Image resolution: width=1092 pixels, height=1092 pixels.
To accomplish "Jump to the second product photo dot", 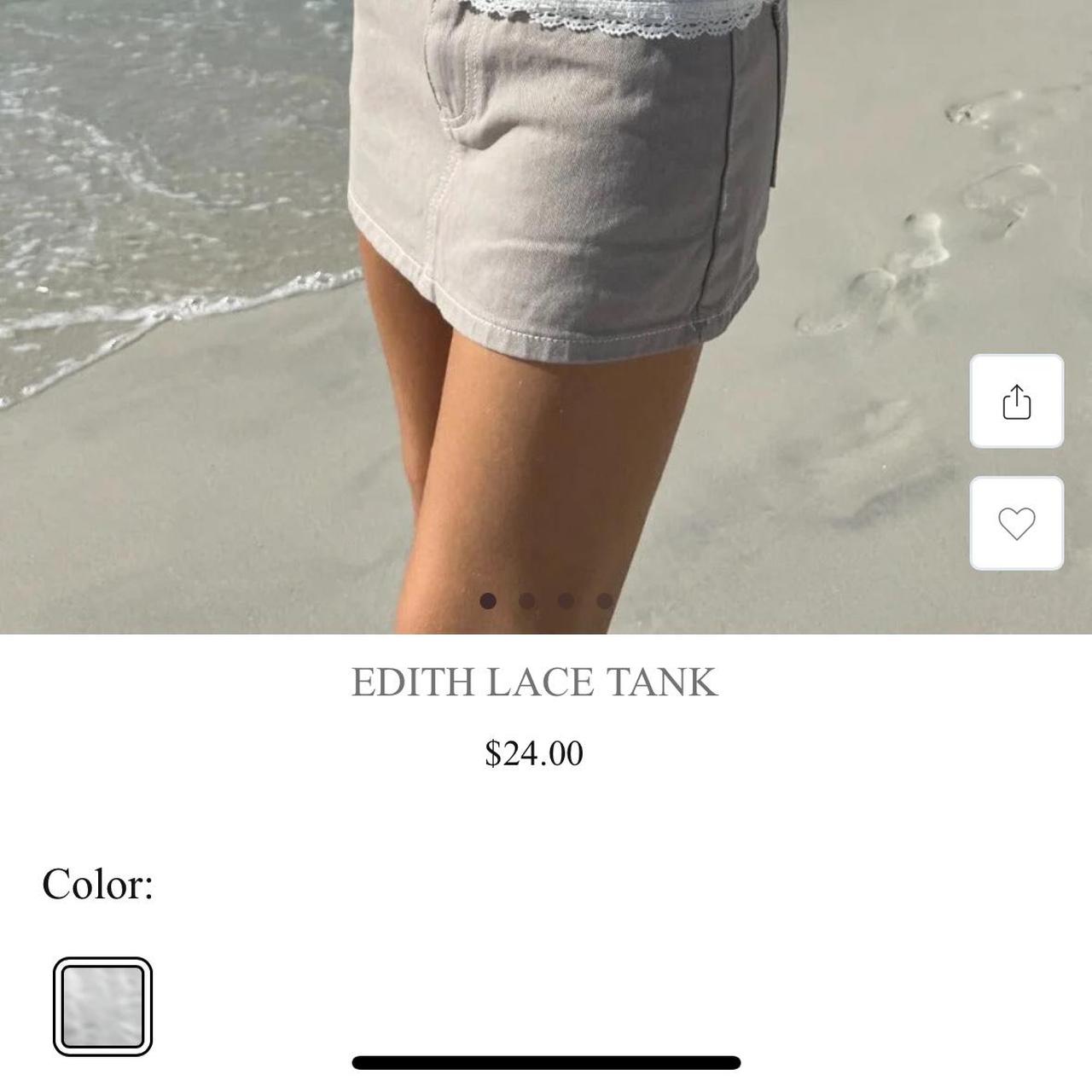I will pyautogui.click(x=527, y=601).
